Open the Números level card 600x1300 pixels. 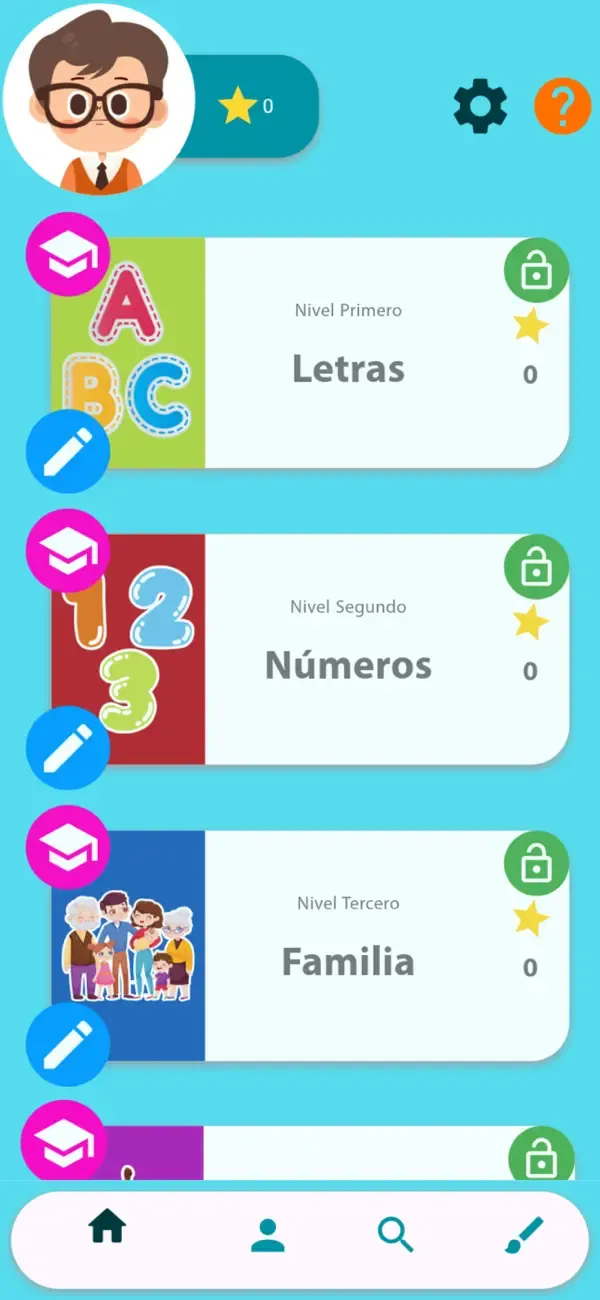coord(310,649)
